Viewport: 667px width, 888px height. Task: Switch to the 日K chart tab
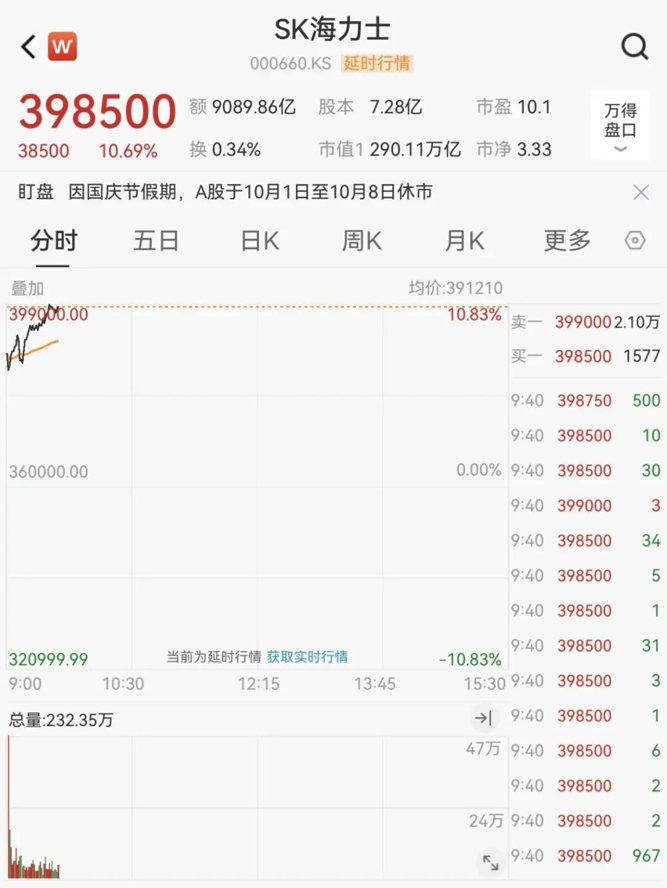click(x=259, y=241)
